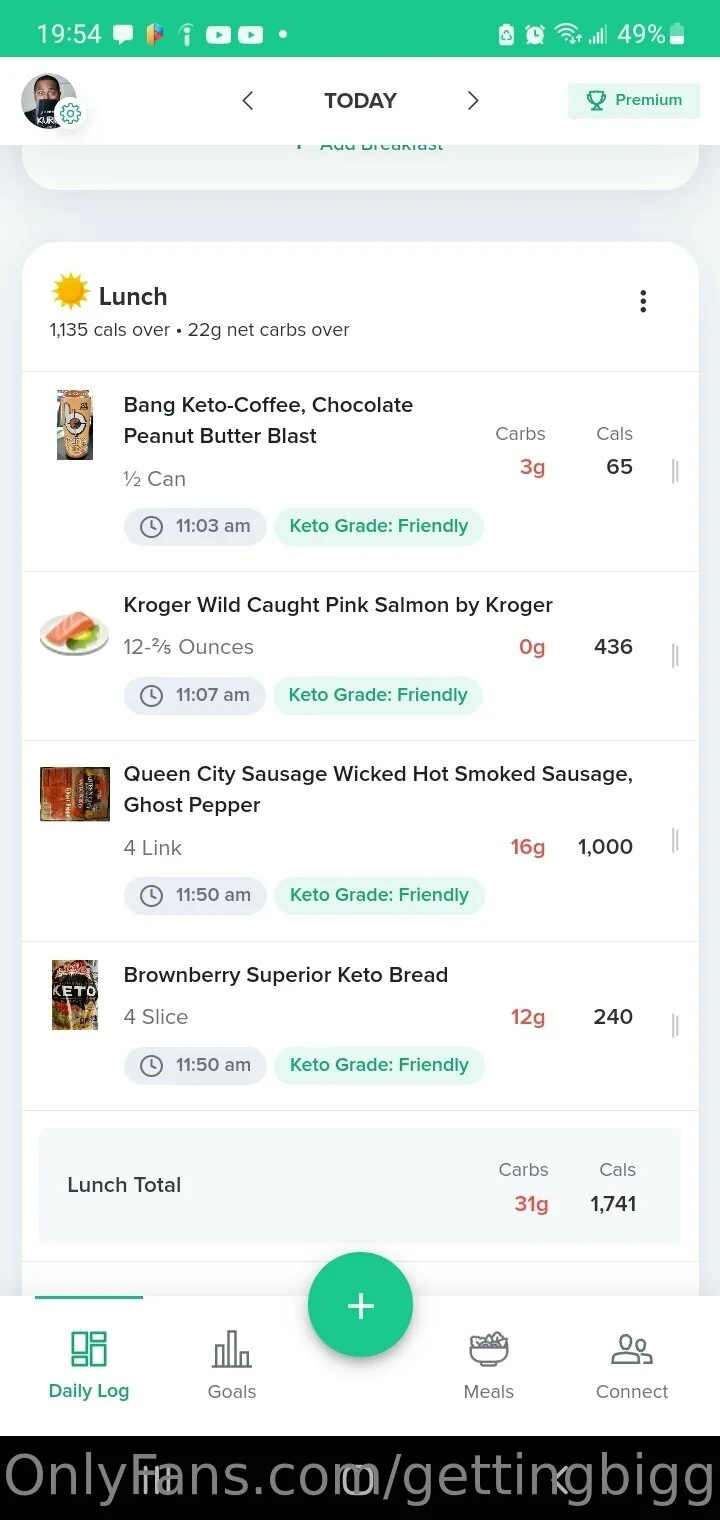Open the Brownberry Keto Bread entry
Screen dimensions: 720x1520
click(x=285, y=975)
